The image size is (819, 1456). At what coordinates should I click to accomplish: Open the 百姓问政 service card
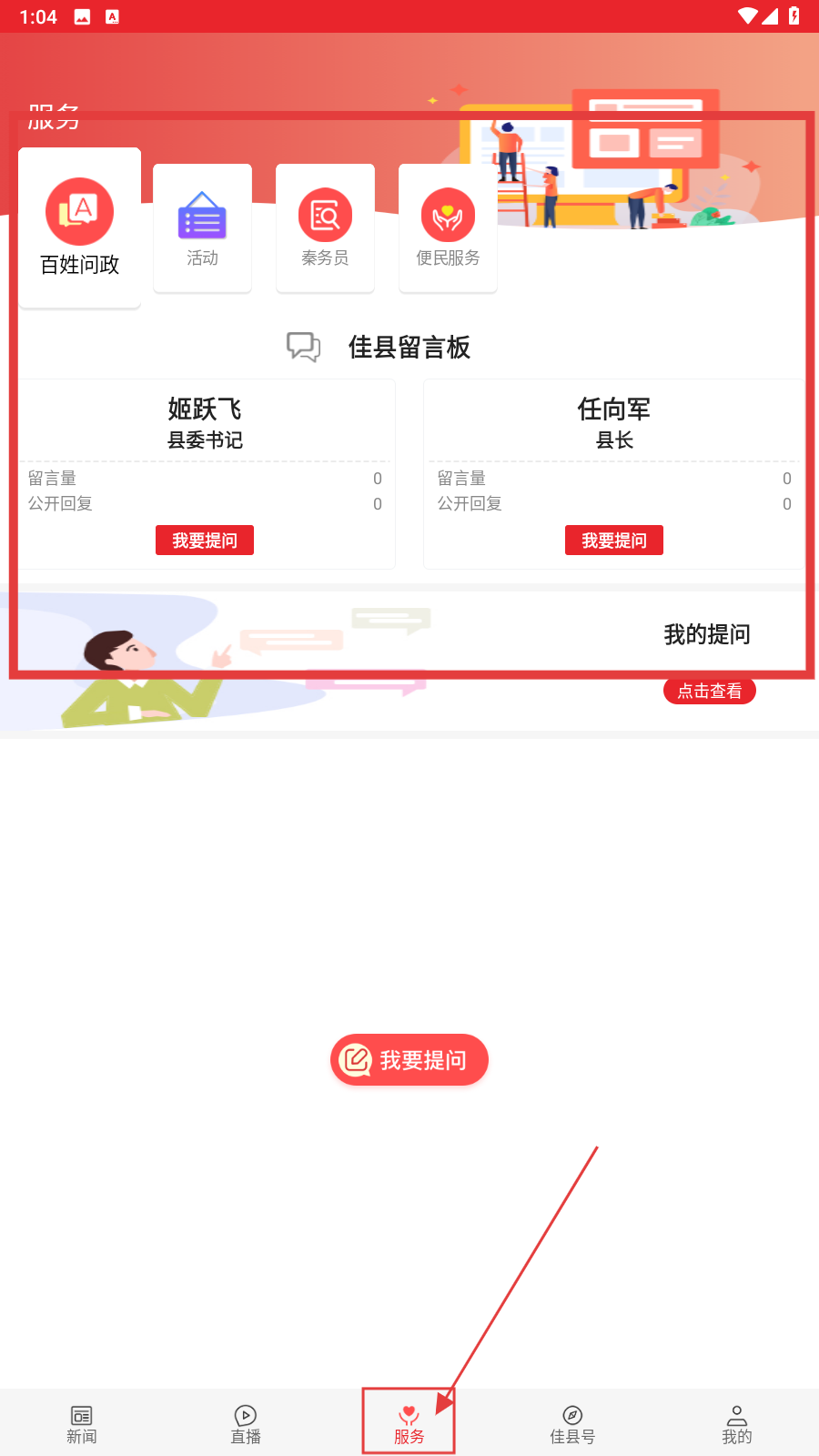pyautogui.click(x=80, y=228)
